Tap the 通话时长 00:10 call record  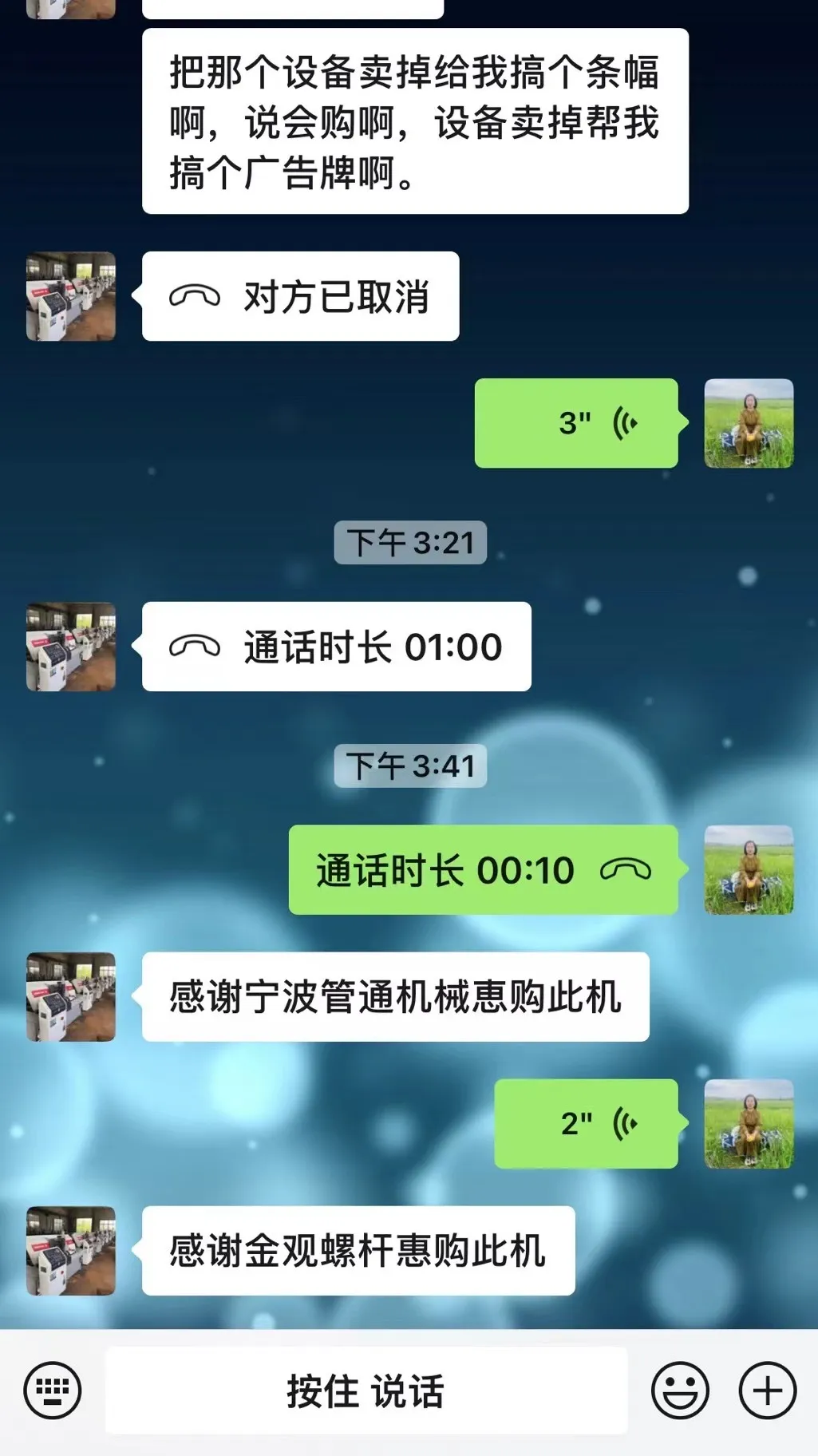coord(483,870)
